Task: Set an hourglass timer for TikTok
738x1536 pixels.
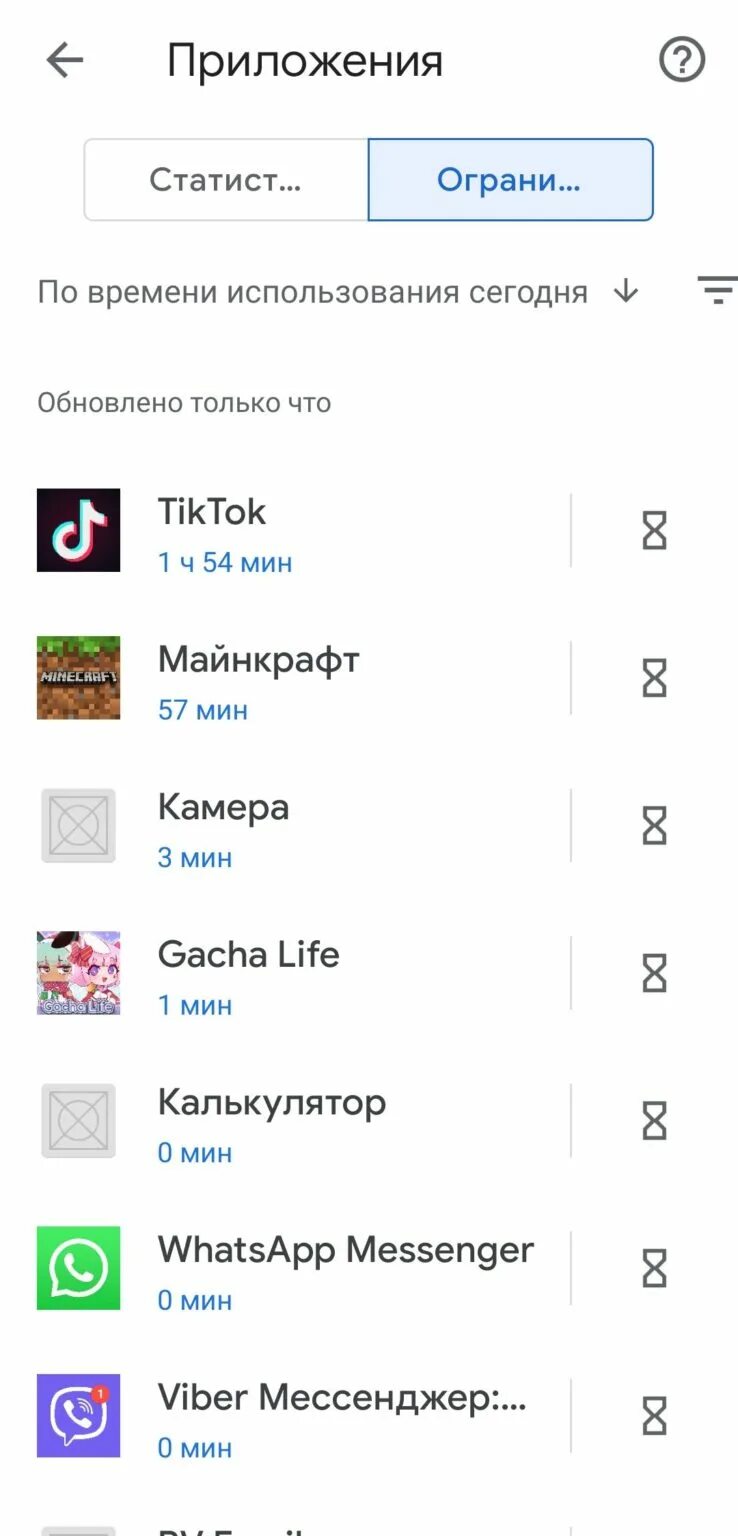Action: click(x=654, y=530)
